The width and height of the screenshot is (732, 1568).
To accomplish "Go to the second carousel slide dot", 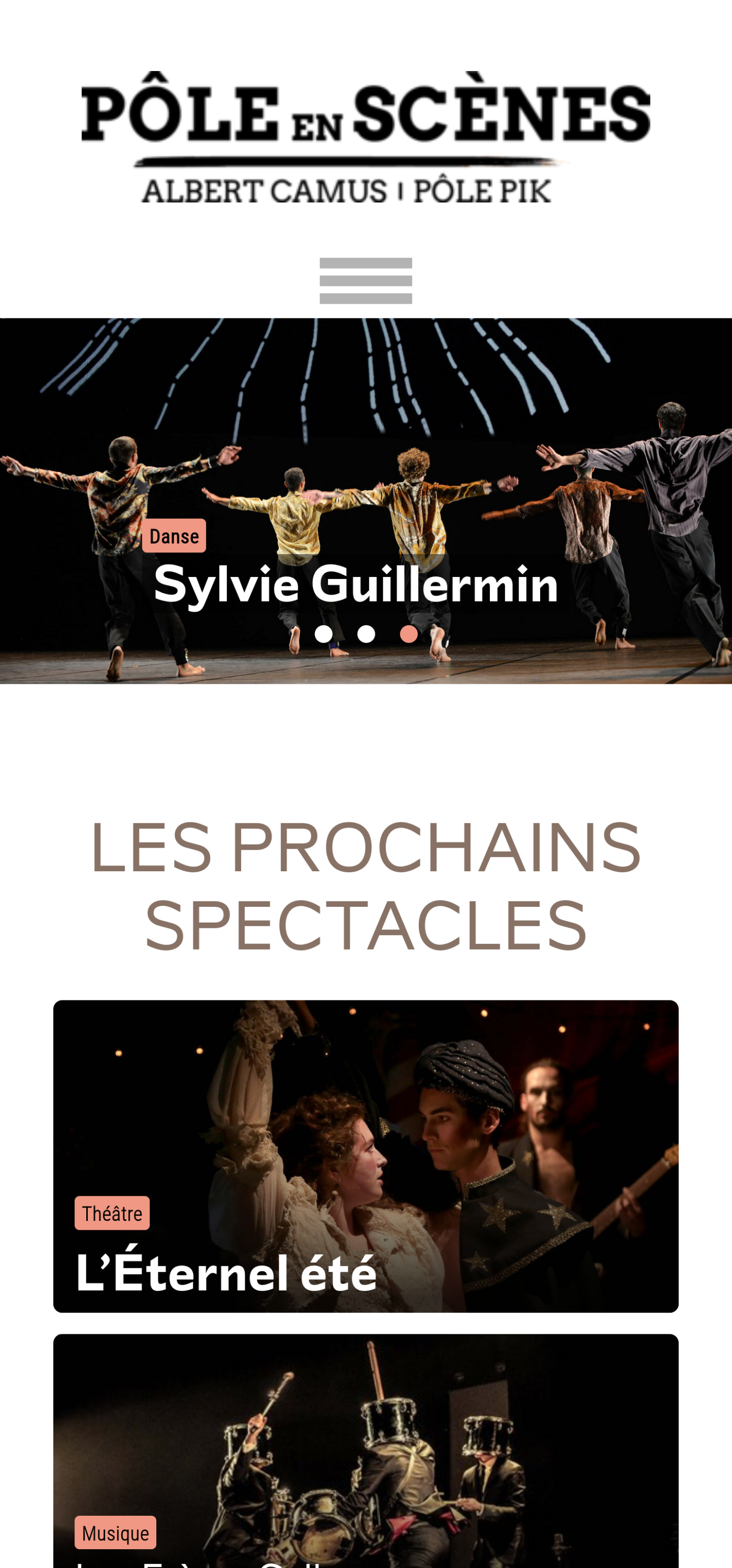I will tap(366, 633).
